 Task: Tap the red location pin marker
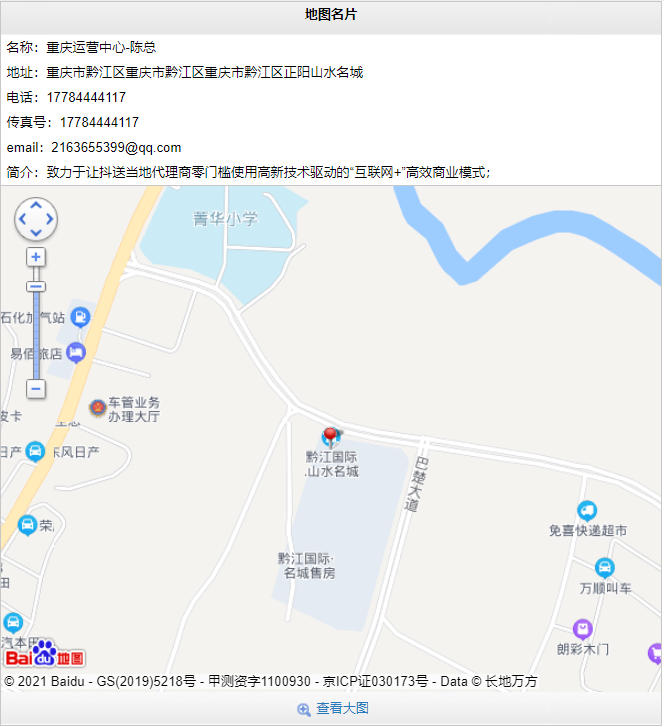pos(330,436)
